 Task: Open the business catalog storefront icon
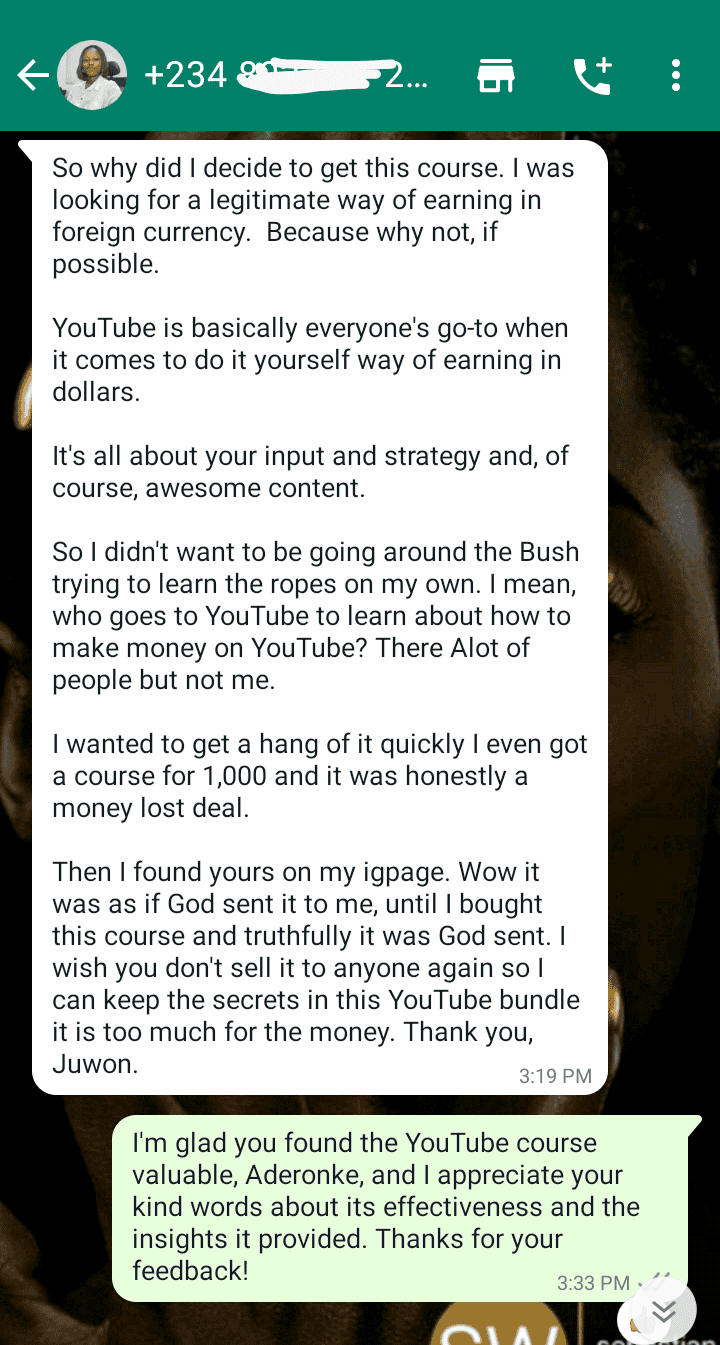coord(496,76)
